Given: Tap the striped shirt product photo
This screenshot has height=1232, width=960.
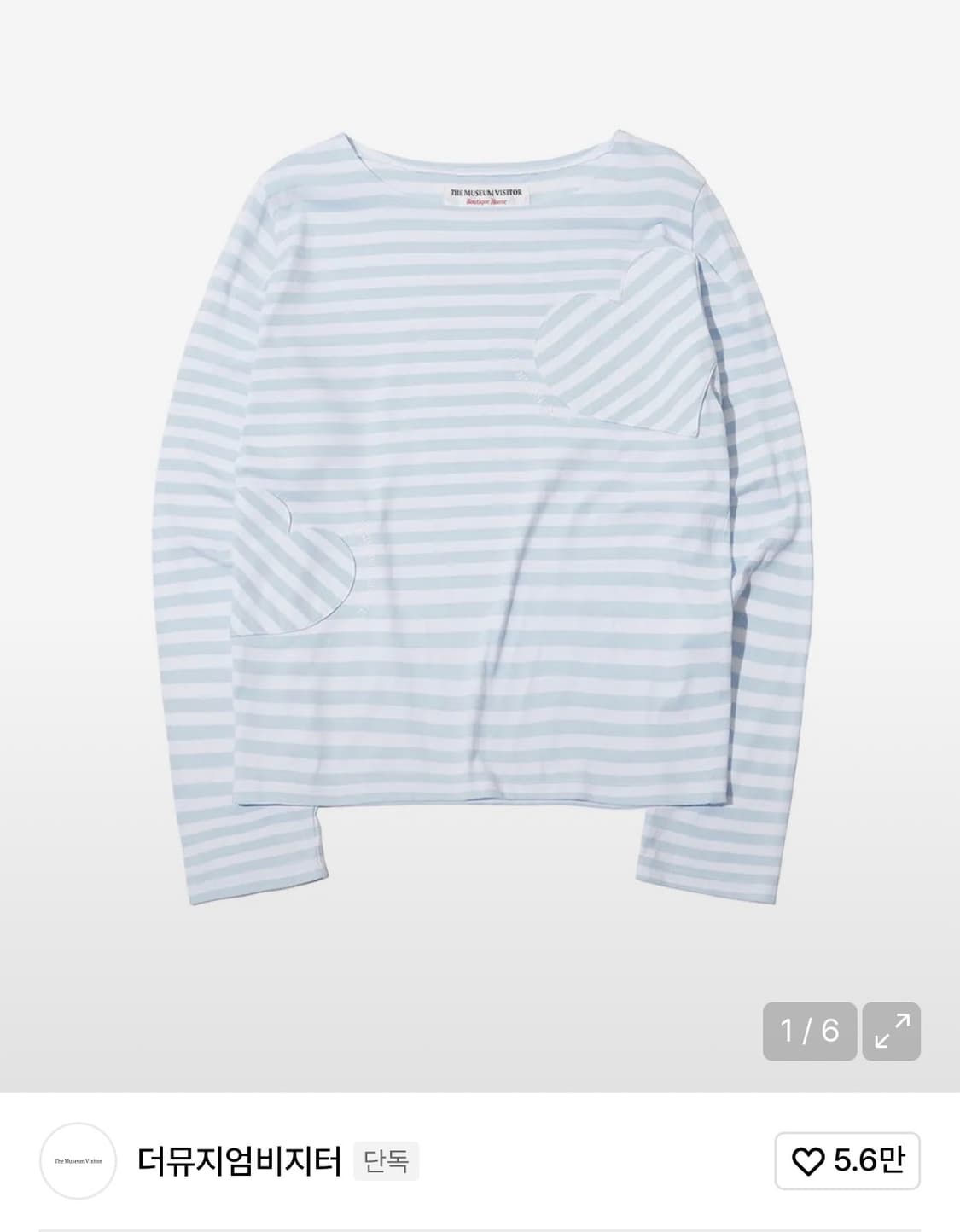Looking at the screenshot, I should [480, 512].
